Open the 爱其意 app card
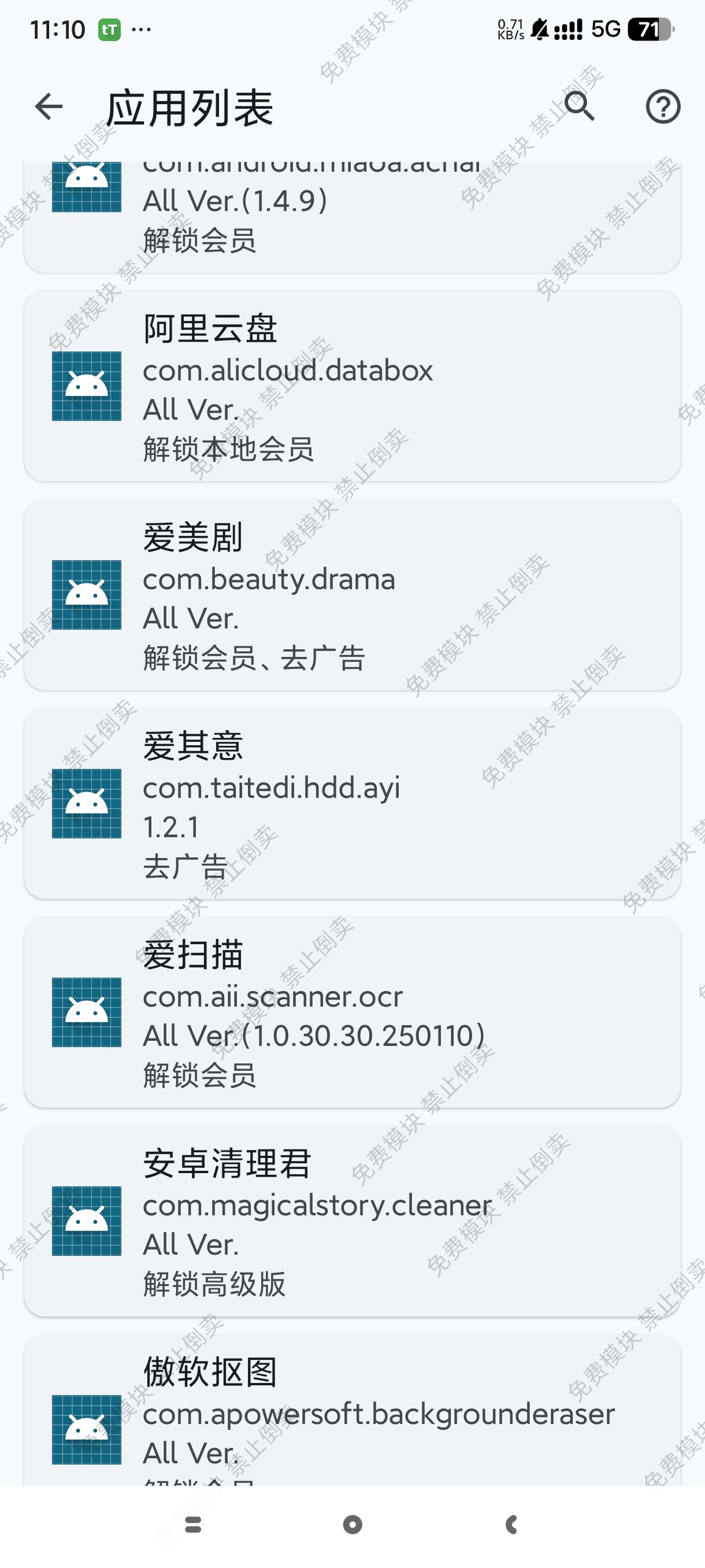This screenshot has width=705, height=1568. [352, 804]
